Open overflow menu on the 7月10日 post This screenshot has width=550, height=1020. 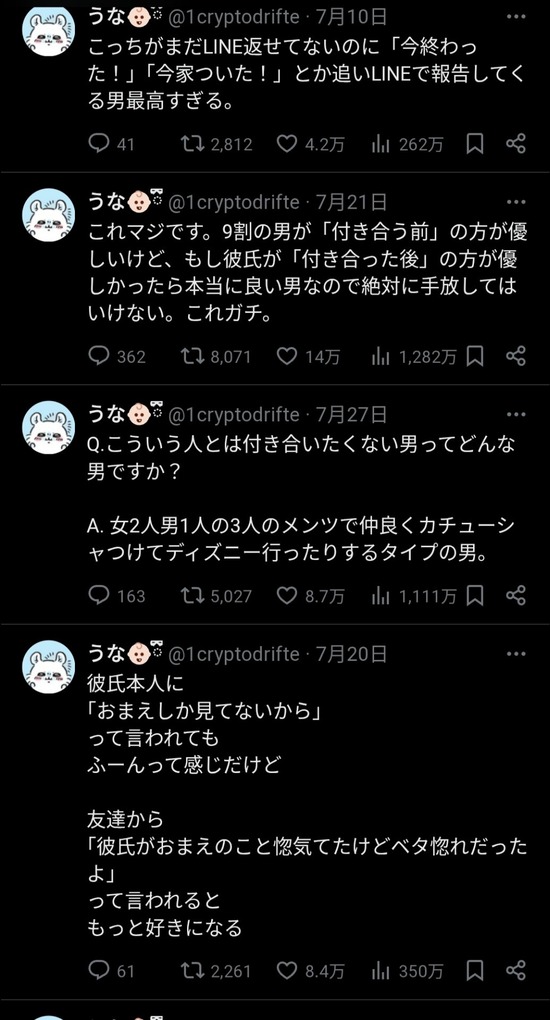pos(516,16)
